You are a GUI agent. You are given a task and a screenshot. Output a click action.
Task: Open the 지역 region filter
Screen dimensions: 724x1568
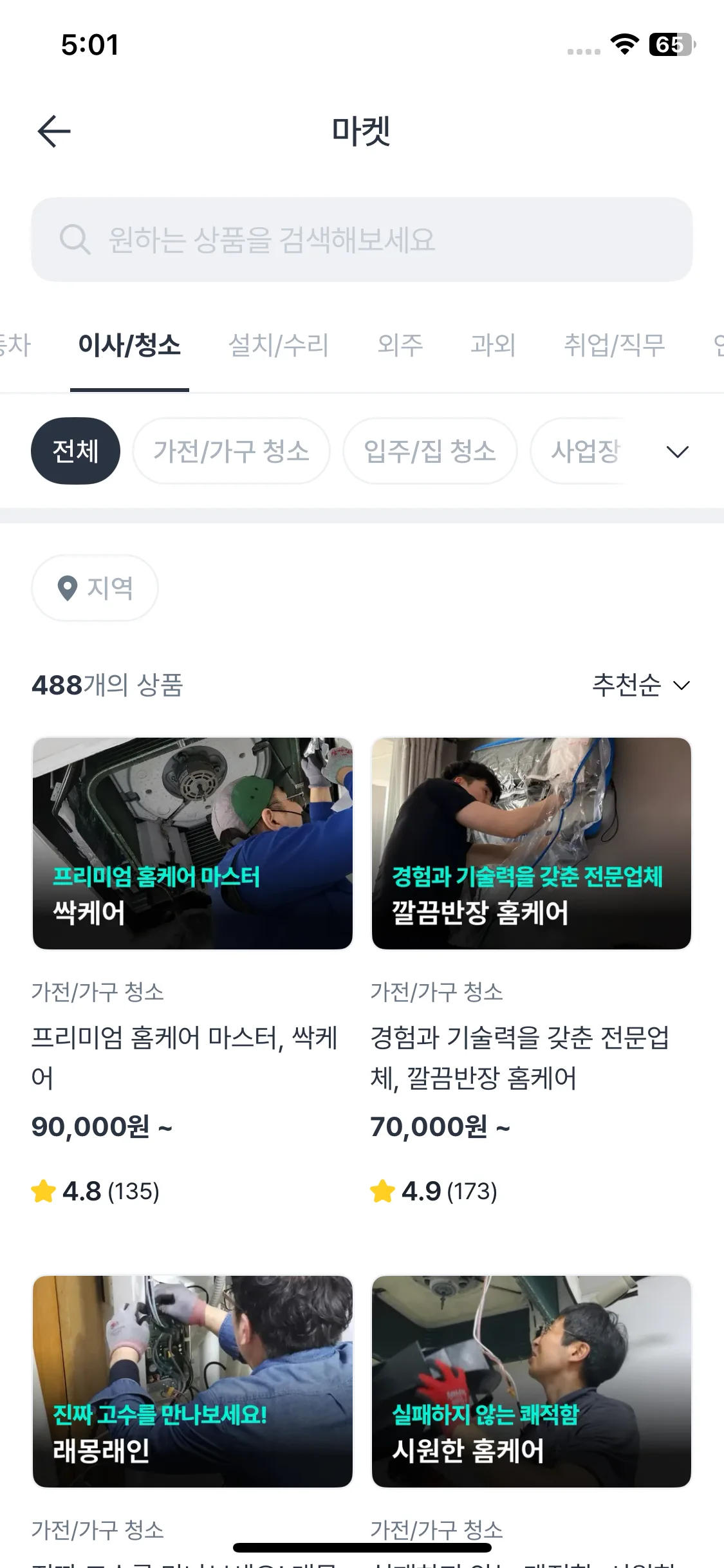(95, 588)
